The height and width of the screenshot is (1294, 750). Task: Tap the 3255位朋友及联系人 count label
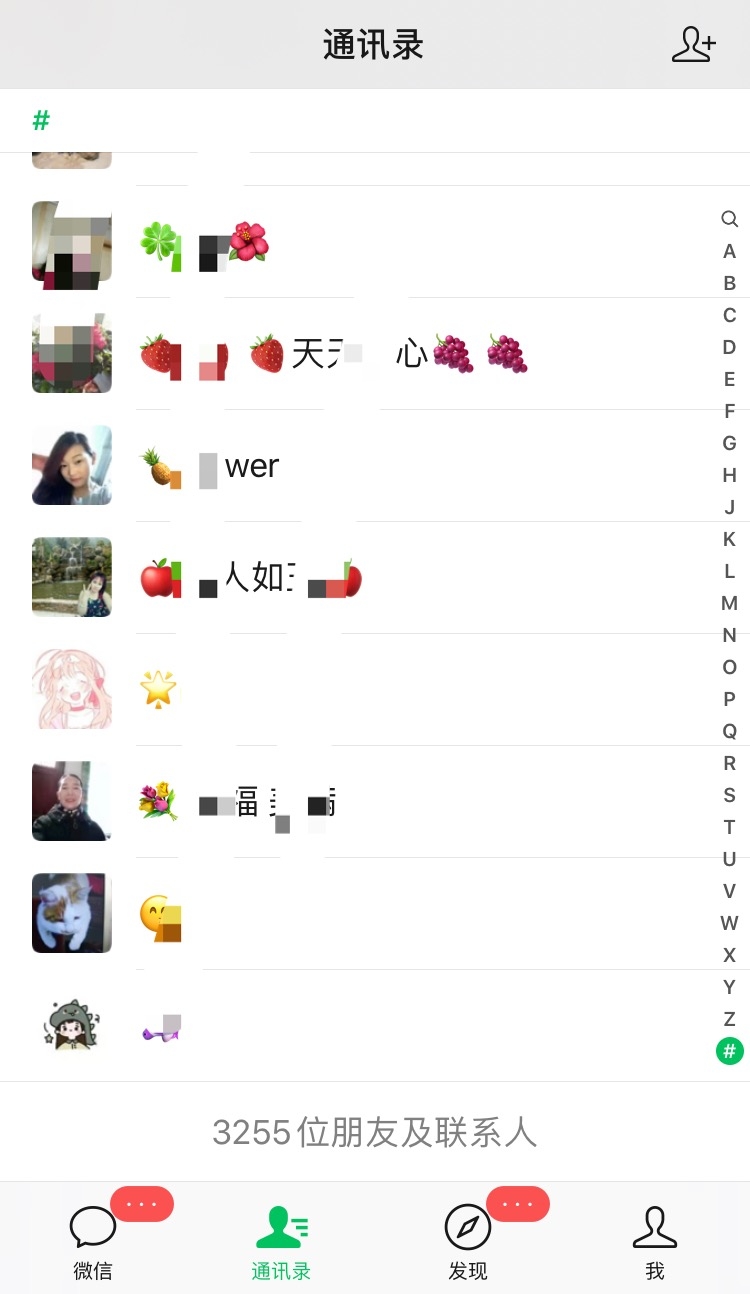pos(375,1131)
